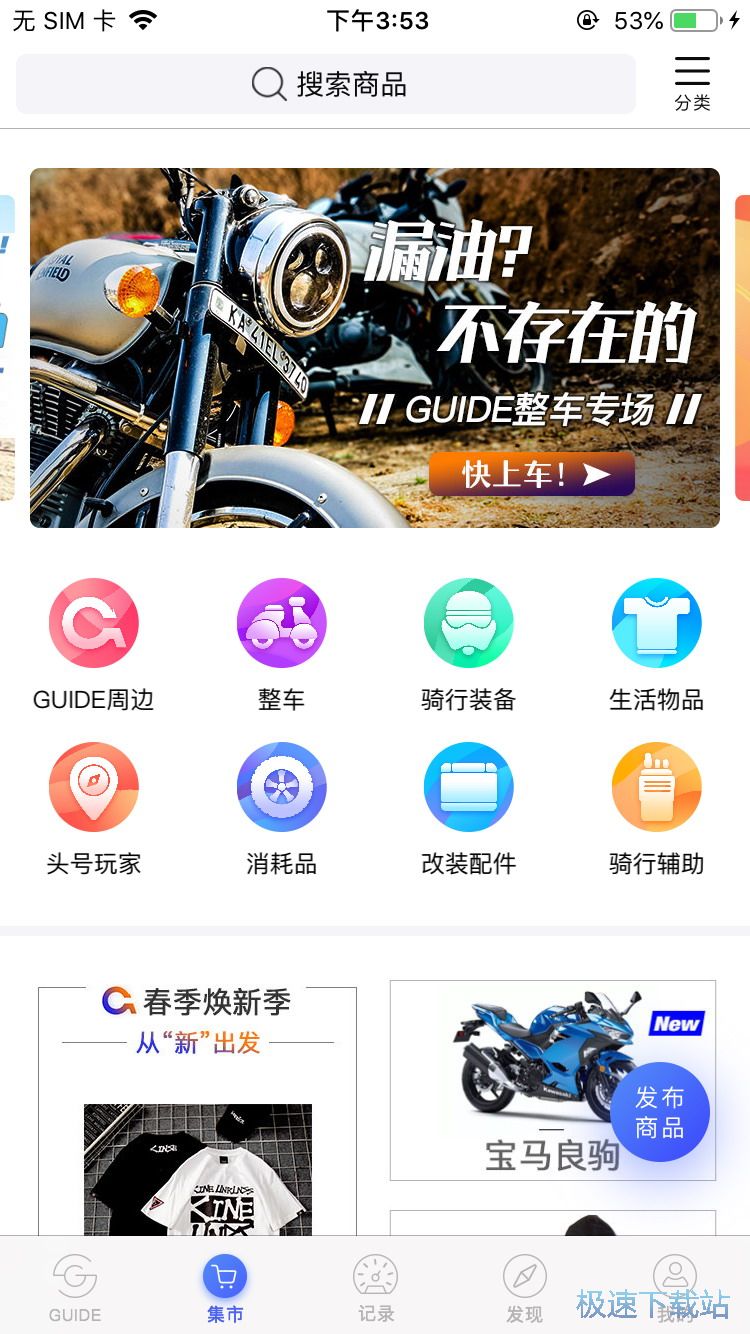Open the GUIDE周边 category icon
Viewport: 750px width, 1334px height.
click(93, 622)
